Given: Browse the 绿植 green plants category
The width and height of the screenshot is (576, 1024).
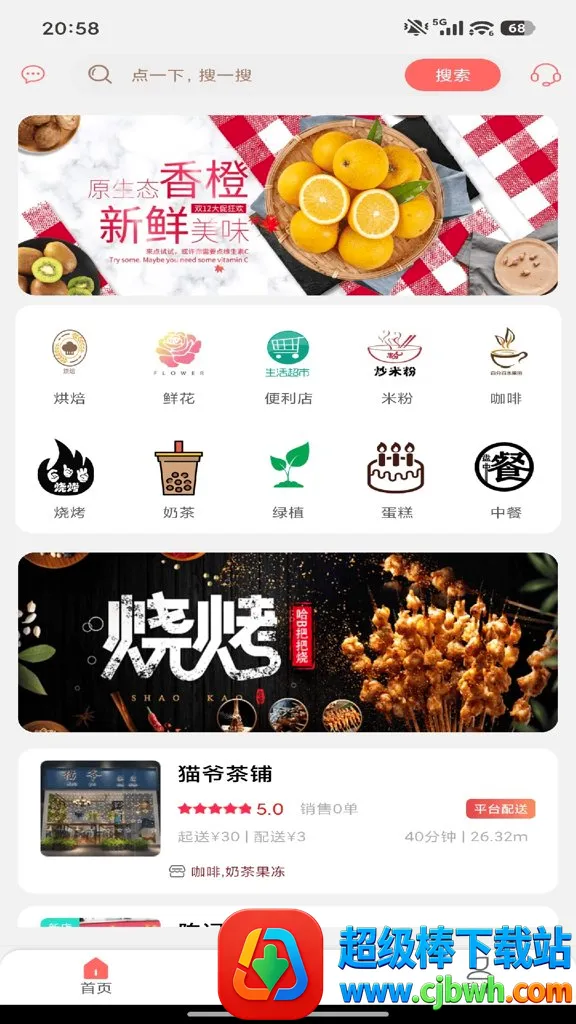Looking at the screenshot, I should coord(288,479).
